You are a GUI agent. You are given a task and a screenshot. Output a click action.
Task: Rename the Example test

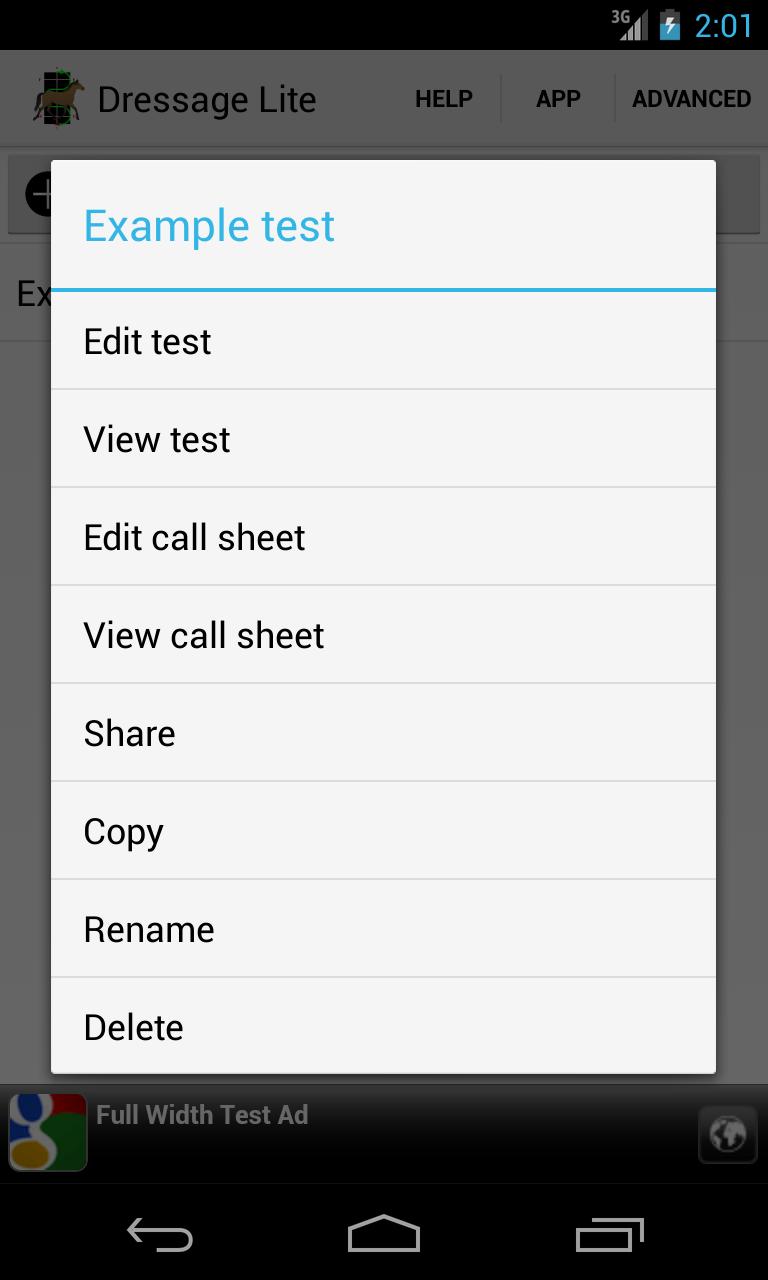(383, 929)
